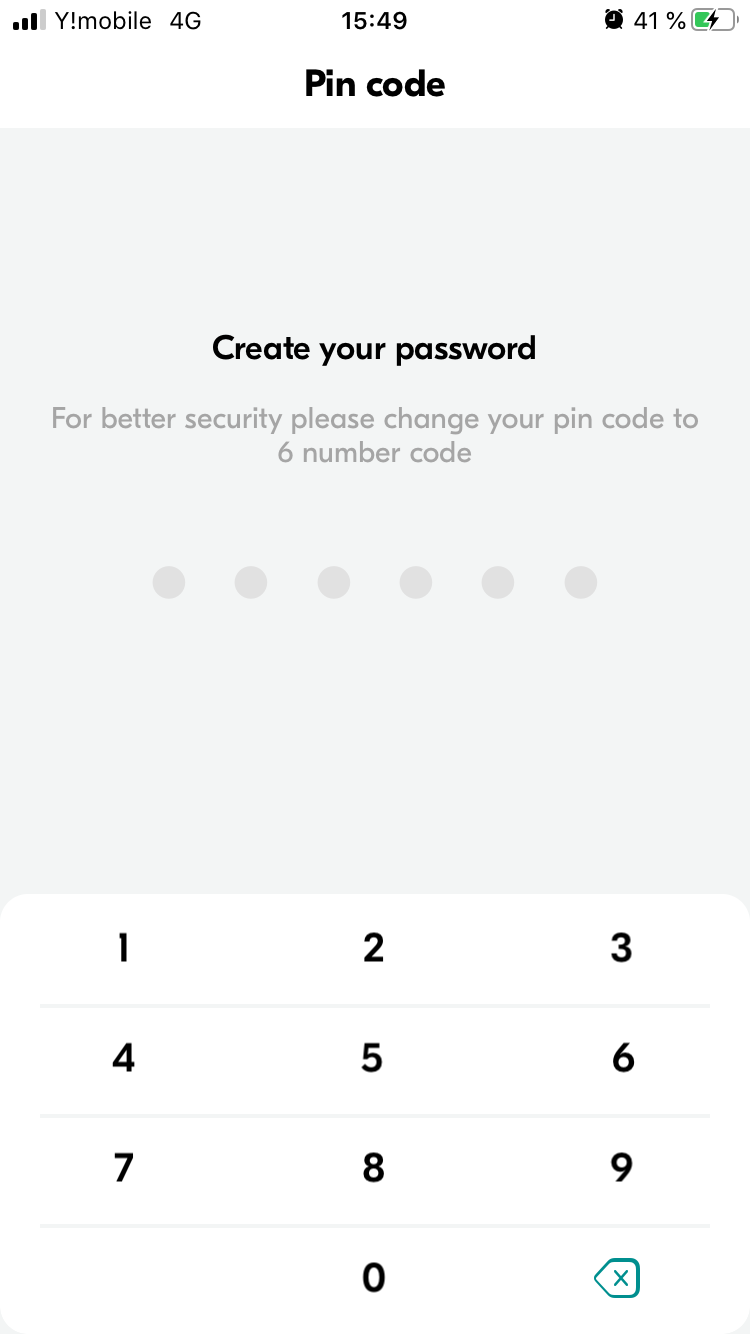Enter digit 0 for the pin

374,1277
